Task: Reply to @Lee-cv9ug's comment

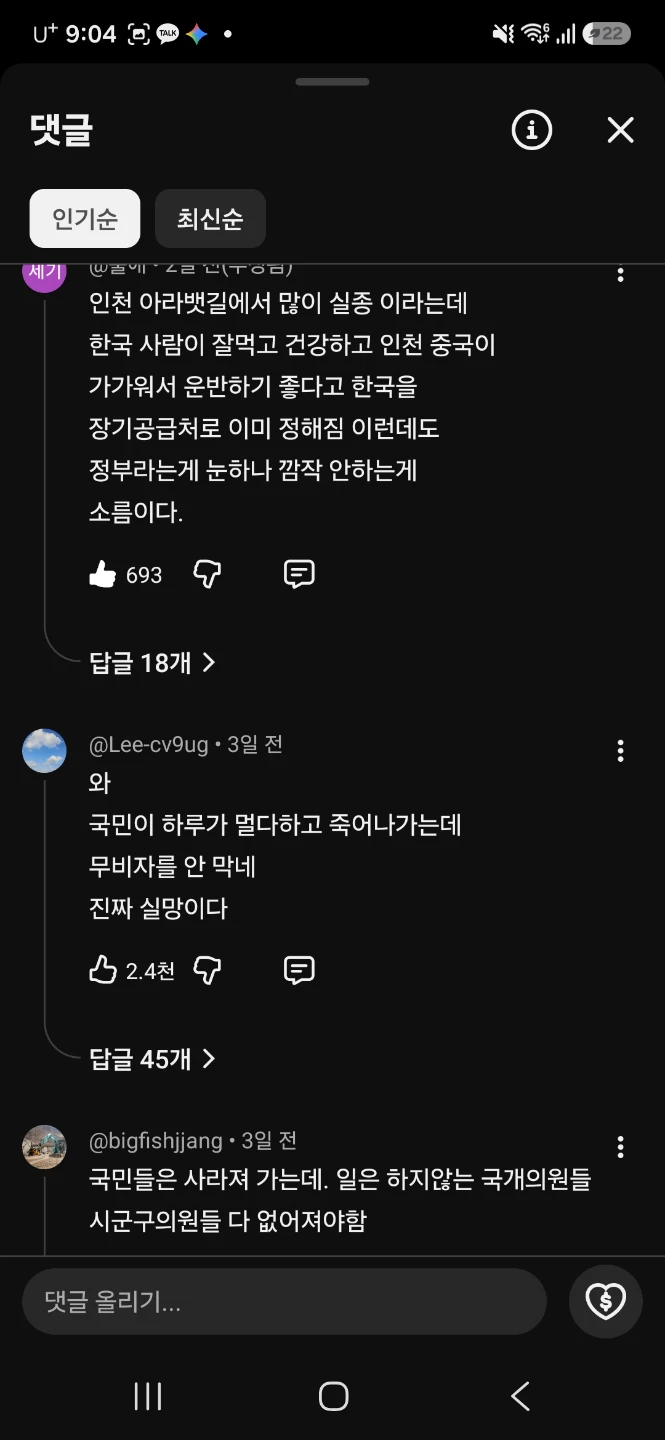Action: pyautogui.click(x=300, y=970)
